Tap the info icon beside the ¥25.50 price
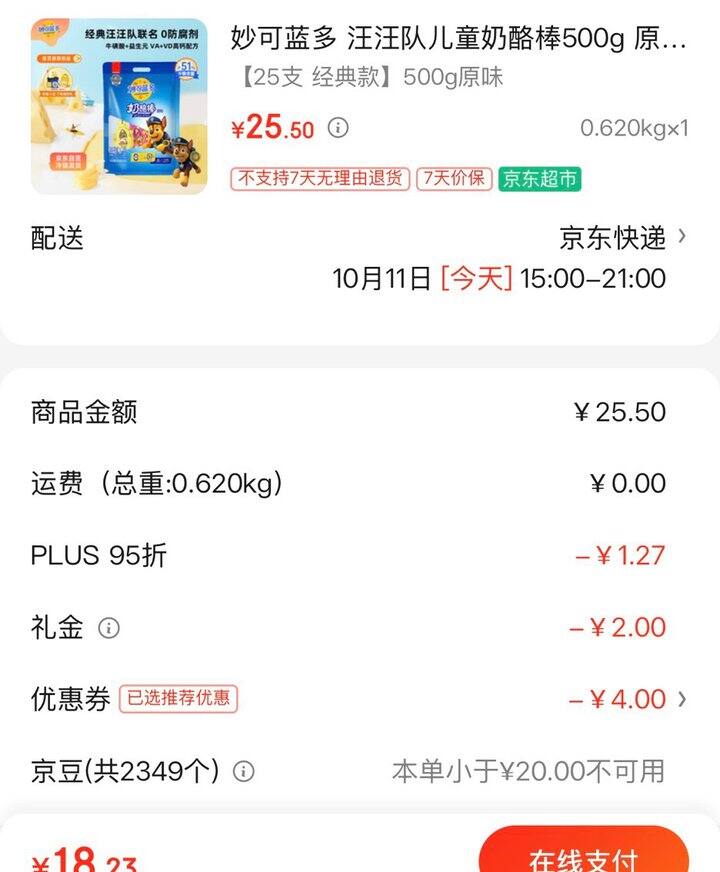Viewport: 720px width, 872px height. [x=339, y=128]
